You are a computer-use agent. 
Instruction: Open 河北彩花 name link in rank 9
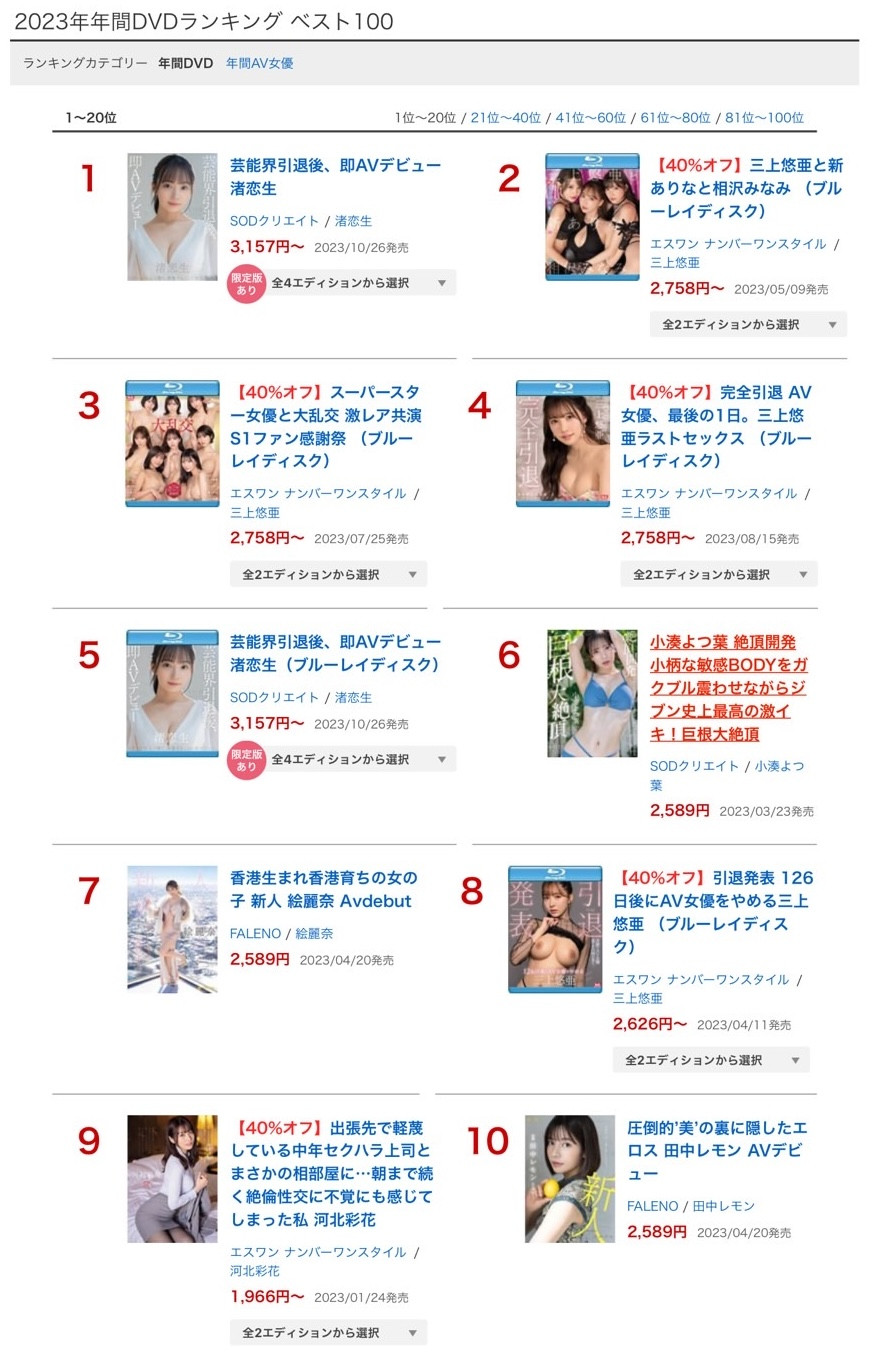tap(255, 1271)
